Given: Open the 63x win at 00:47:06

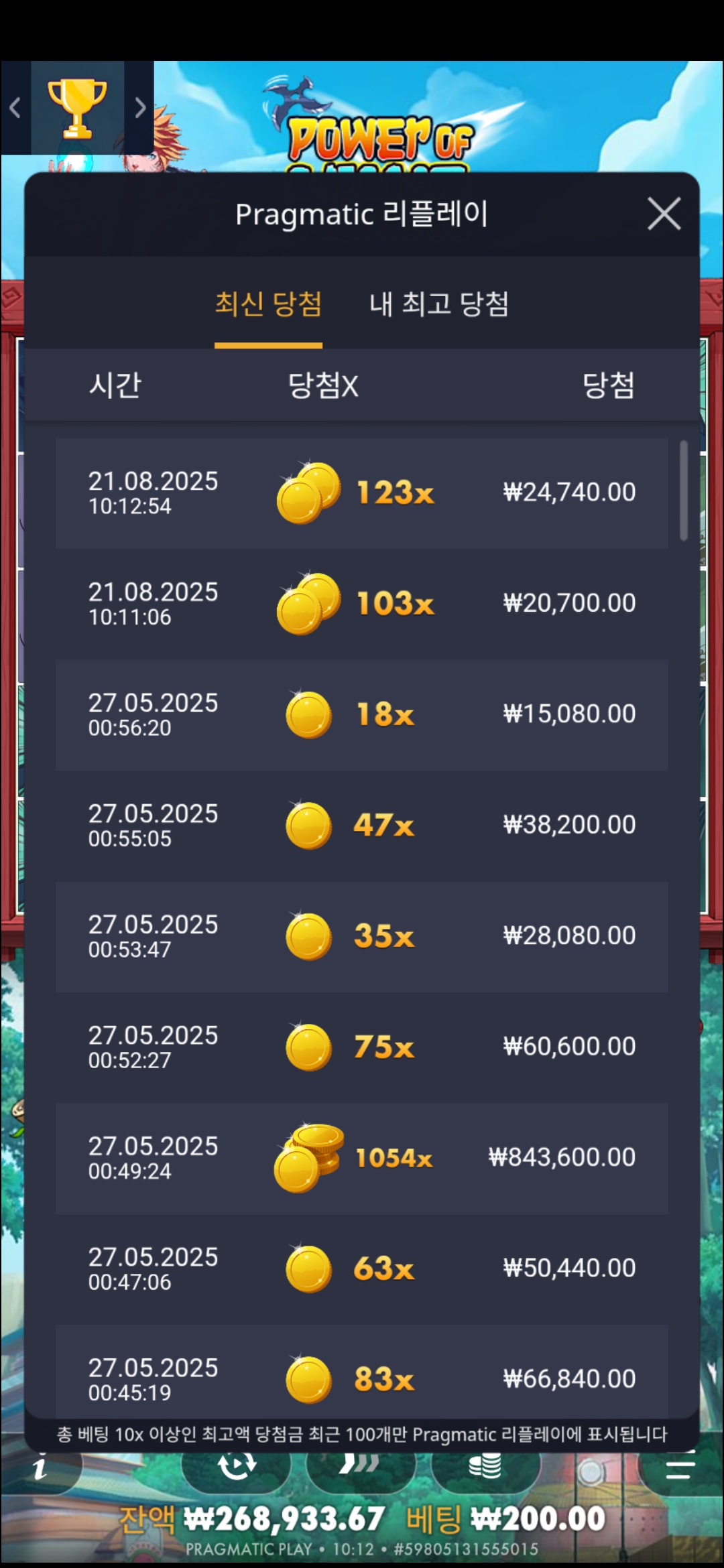Looking at the screenshot, I should click(361, 1268).
